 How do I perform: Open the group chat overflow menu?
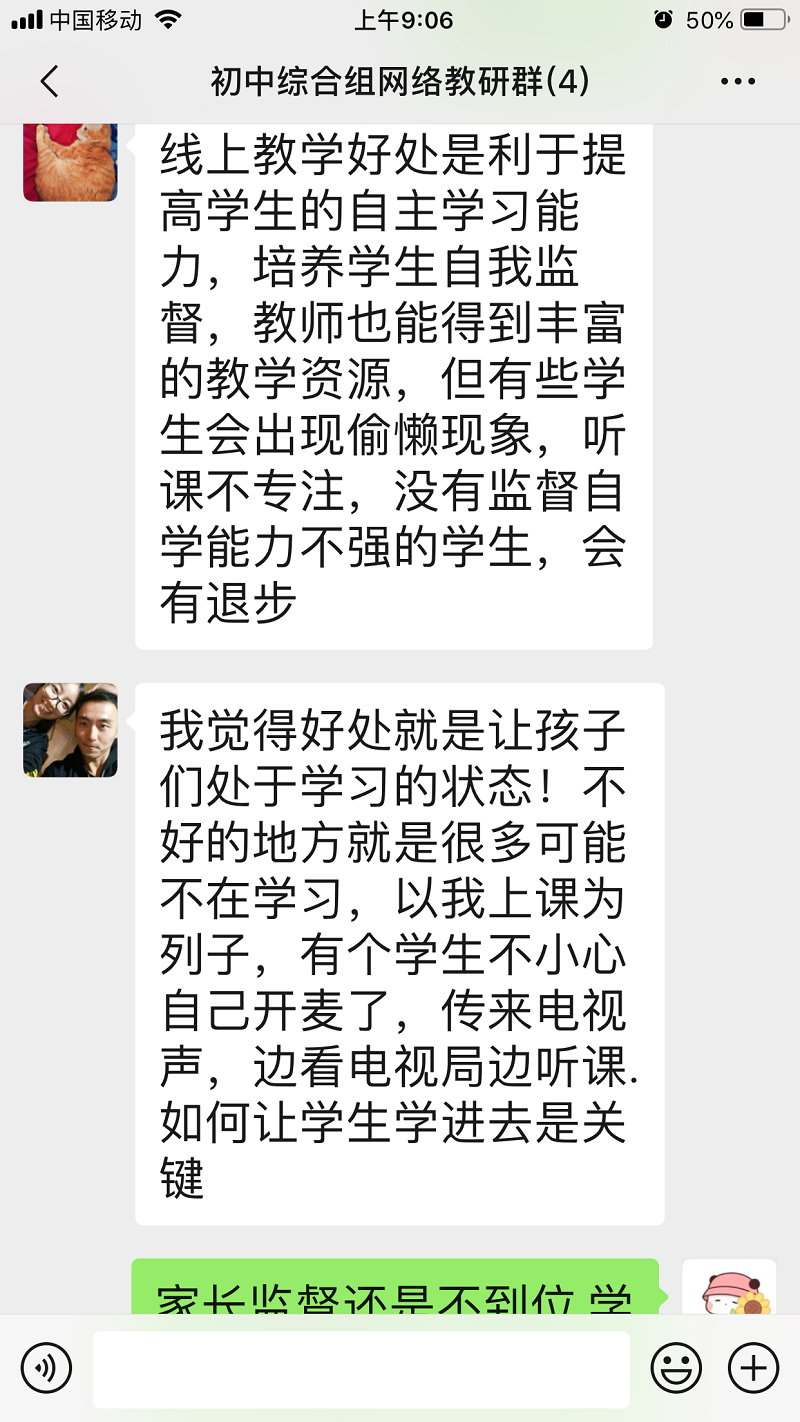pyautogui.click(x=738, y=82)
